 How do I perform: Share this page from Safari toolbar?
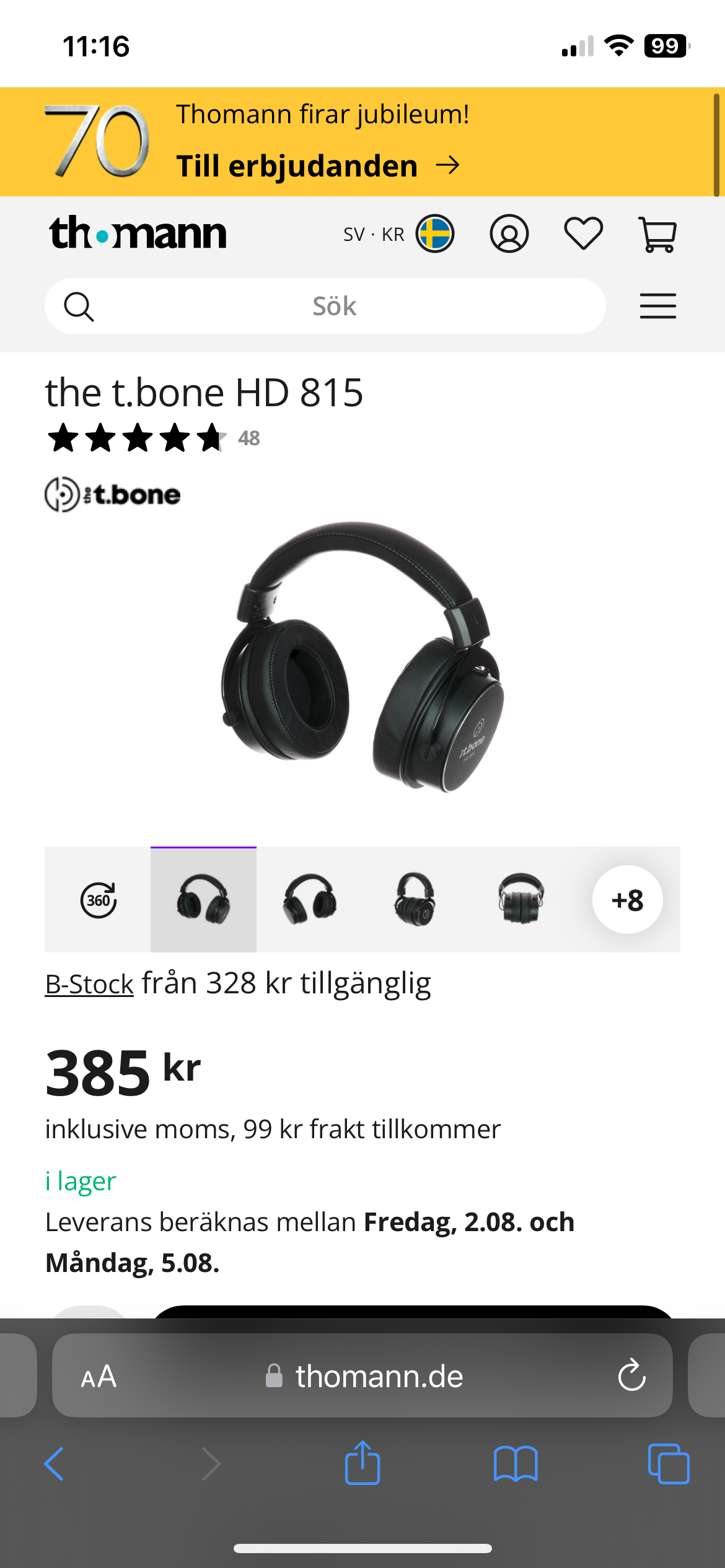pos(362,1463)
